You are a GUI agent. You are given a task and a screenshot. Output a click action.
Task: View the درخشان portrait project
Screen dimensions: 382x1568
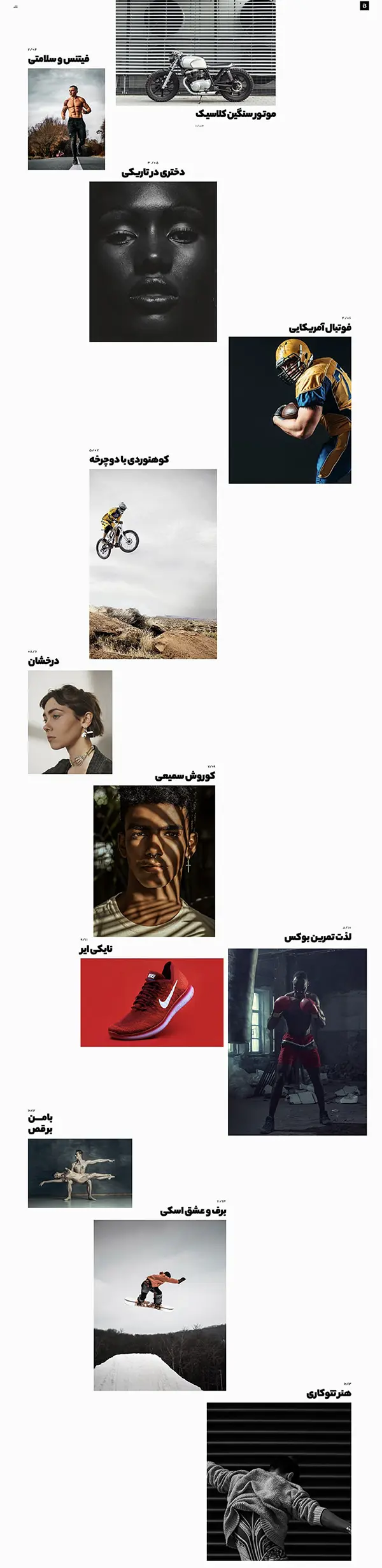coord(70,722)
